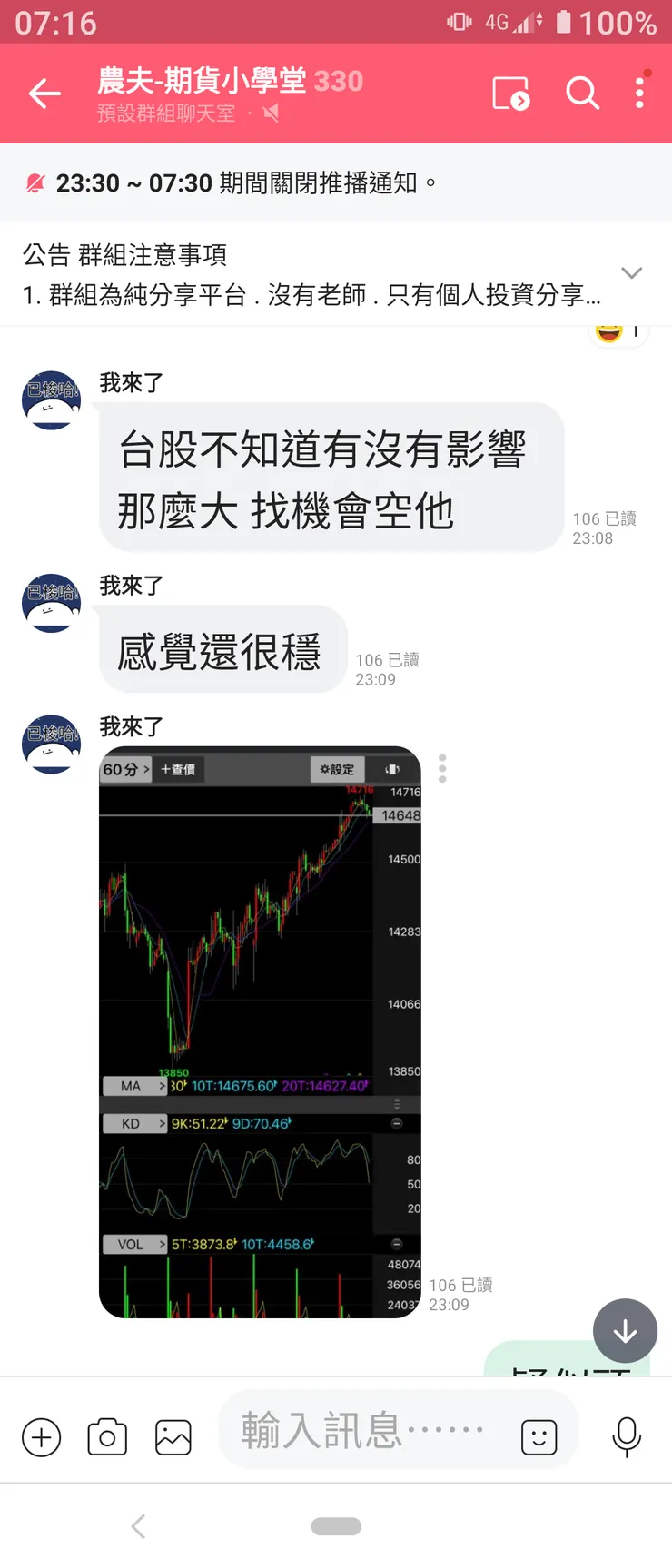The width and height of the screenshot is (672, 1568).
Task: Open the search within this chat
Action: tap(582, 94)
